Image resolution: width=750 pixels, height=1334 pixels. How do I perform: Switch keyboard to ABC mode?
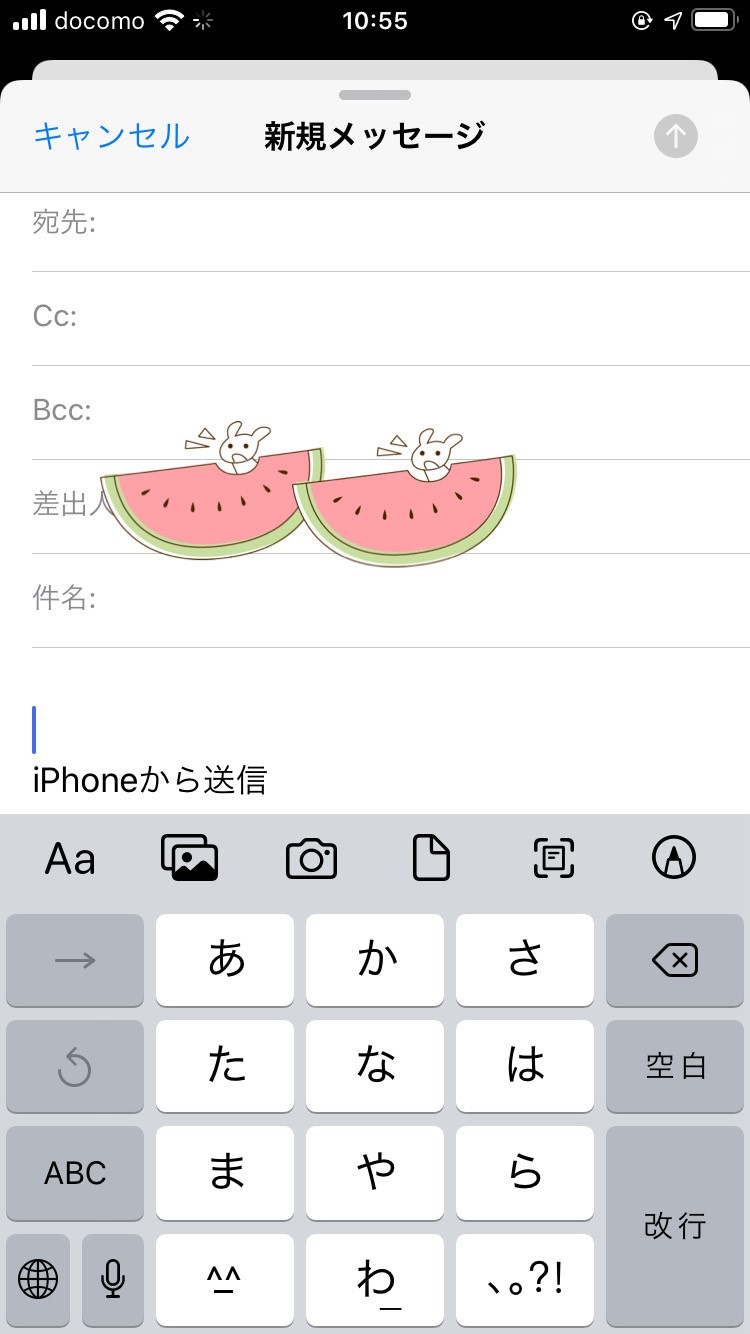pos(75,1173)
